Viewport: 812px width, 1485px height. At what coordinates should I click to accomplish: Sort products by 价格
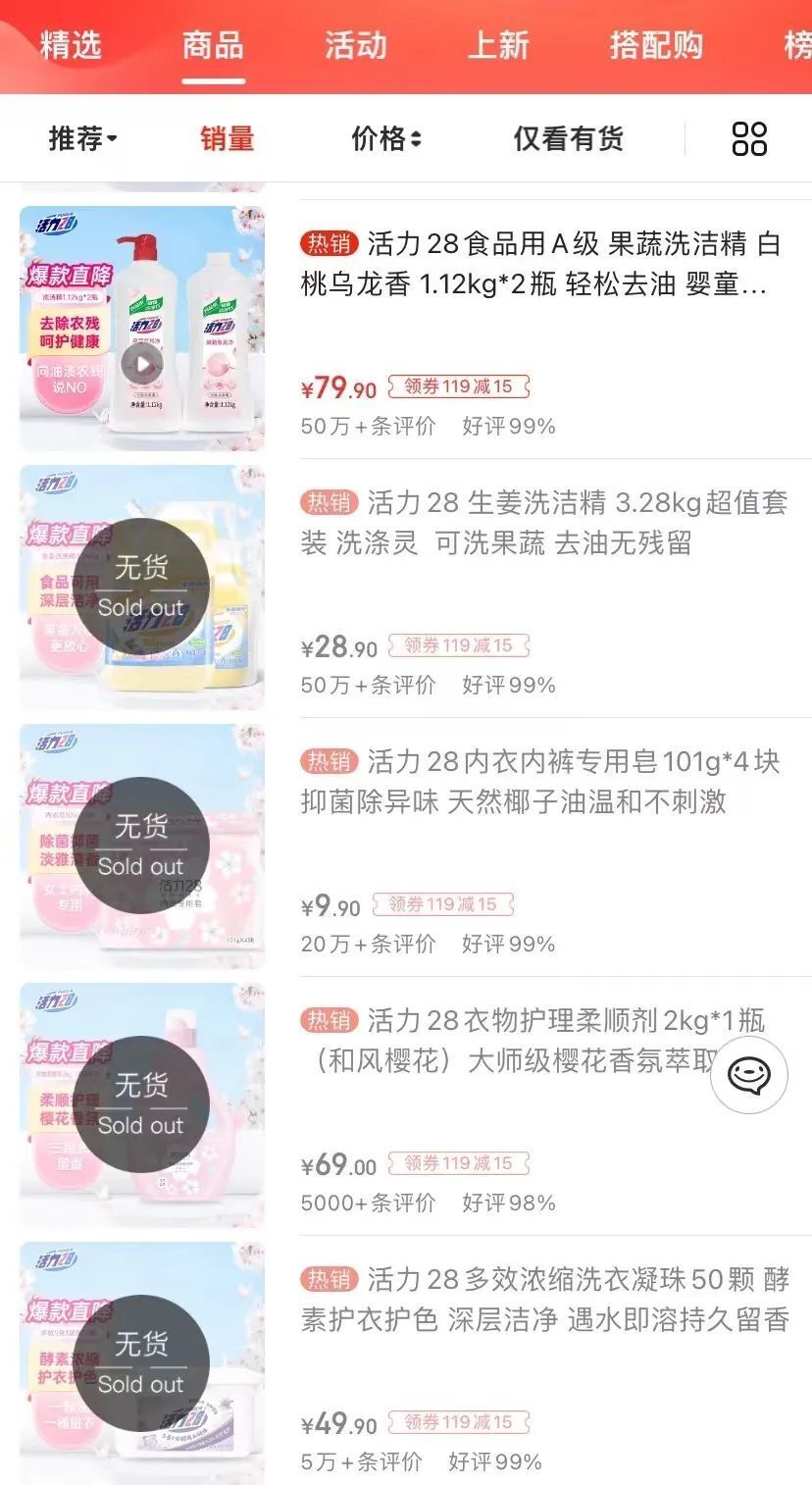pyautogui.click(x=386, y=139)
